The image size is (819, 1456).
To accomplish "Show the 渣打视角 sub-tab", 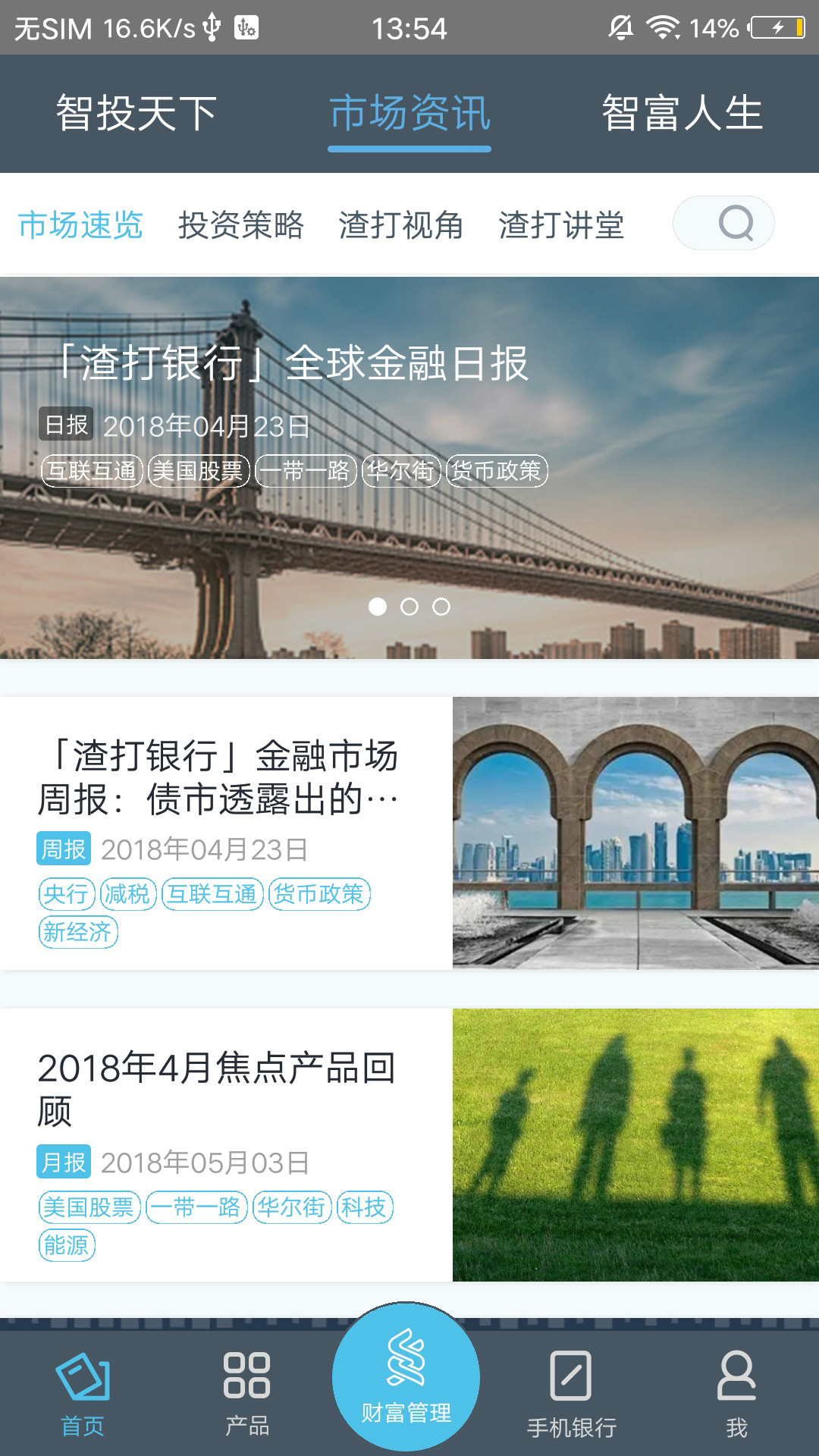I will 401,225.
